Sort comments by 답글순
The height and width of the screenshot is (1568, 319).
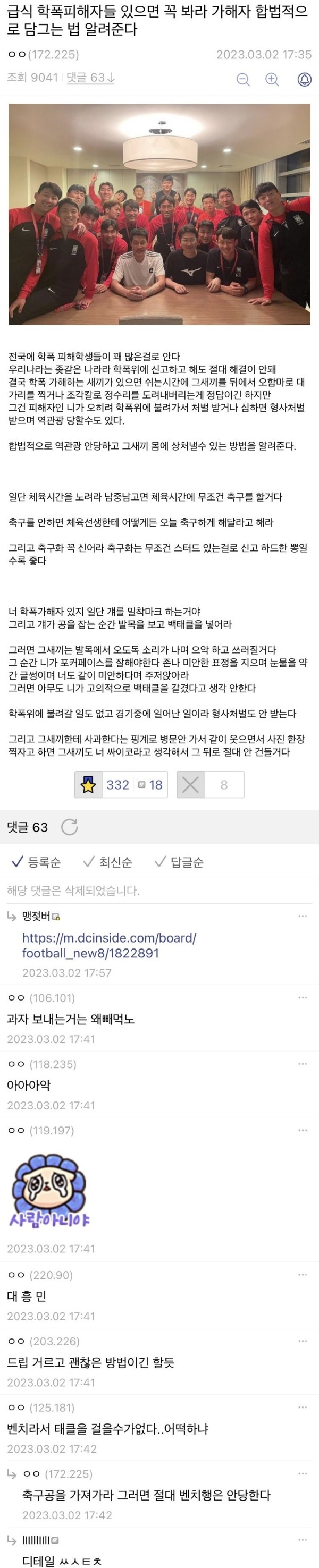pyautogui.click(x=179, y=862)
